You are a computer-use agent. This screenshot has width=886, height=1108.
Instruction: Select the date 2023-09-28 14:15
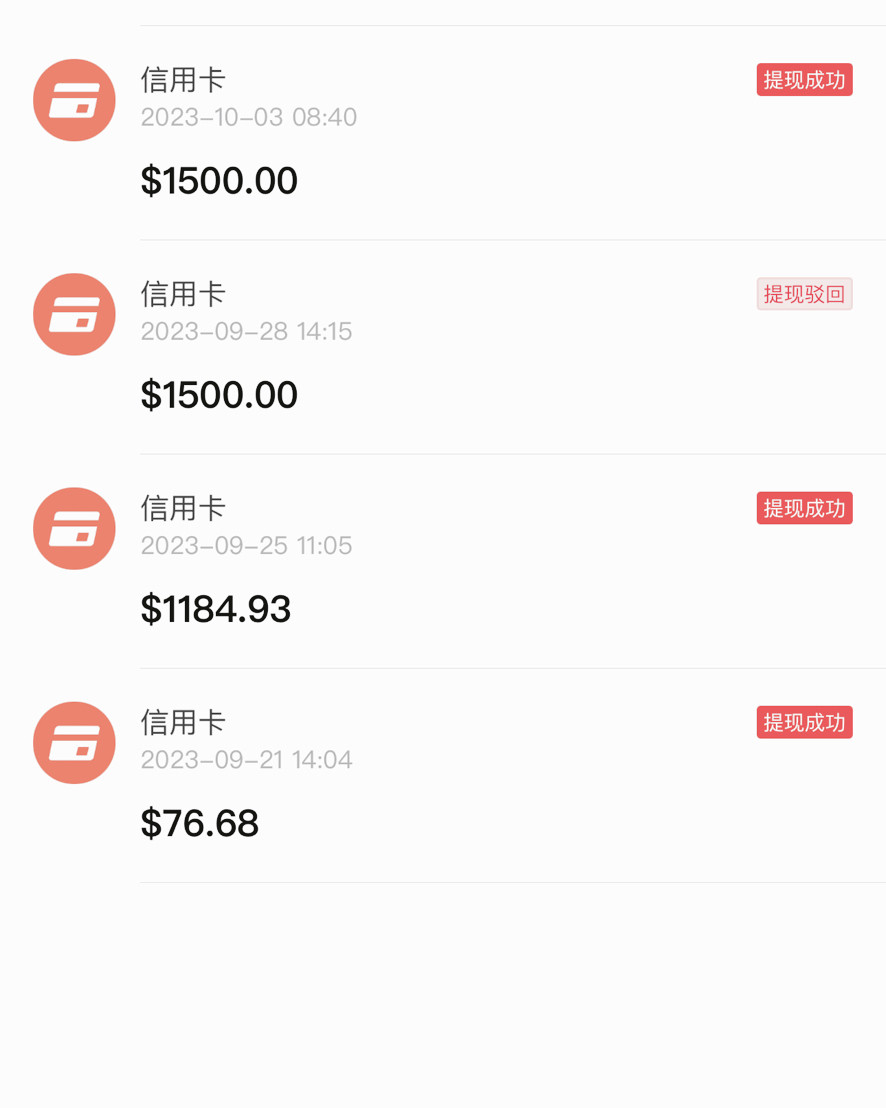pos(246,331)
